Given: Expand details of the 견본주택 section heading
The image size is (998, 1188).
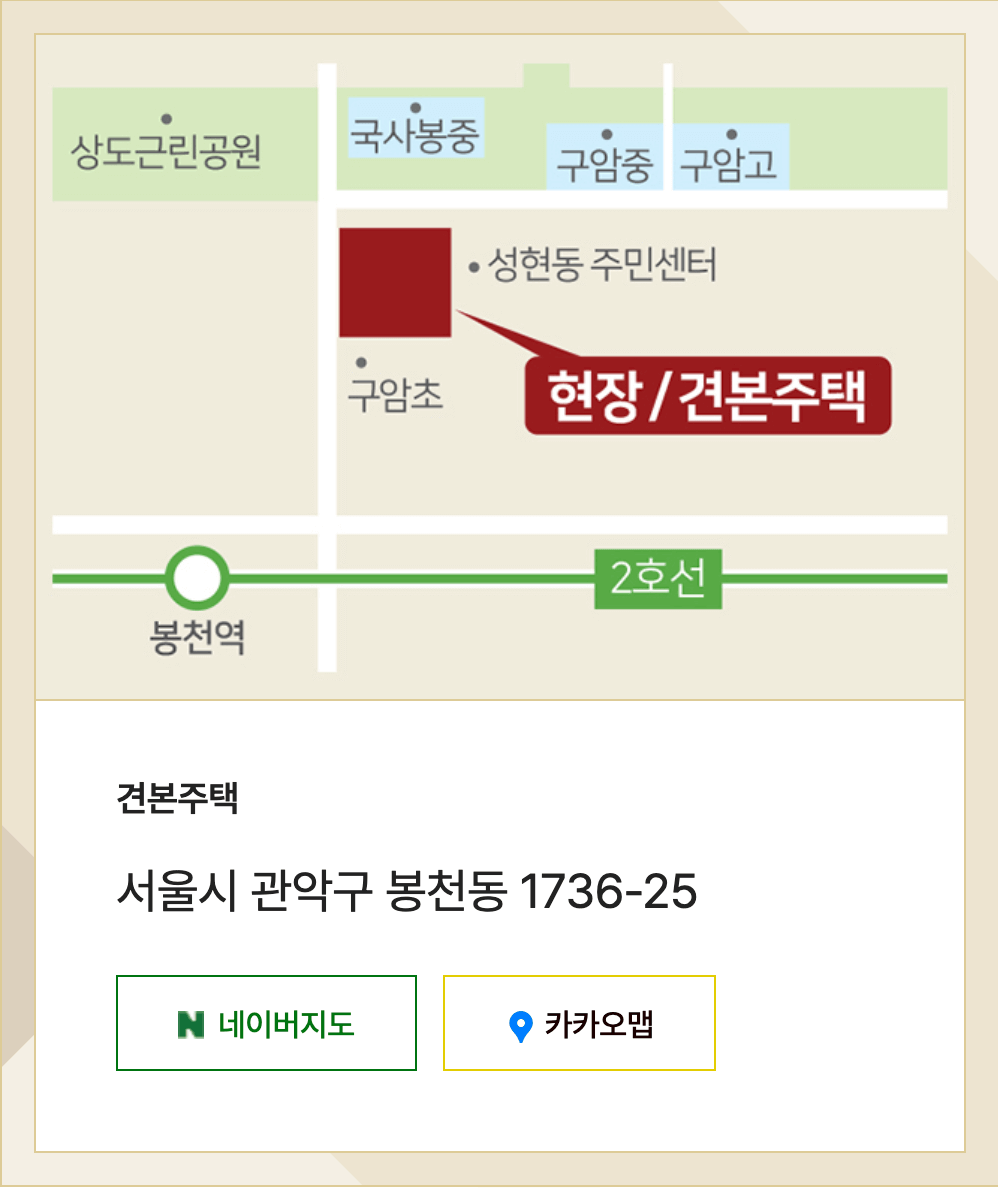Looking at the screenshot, I should 176,796.
